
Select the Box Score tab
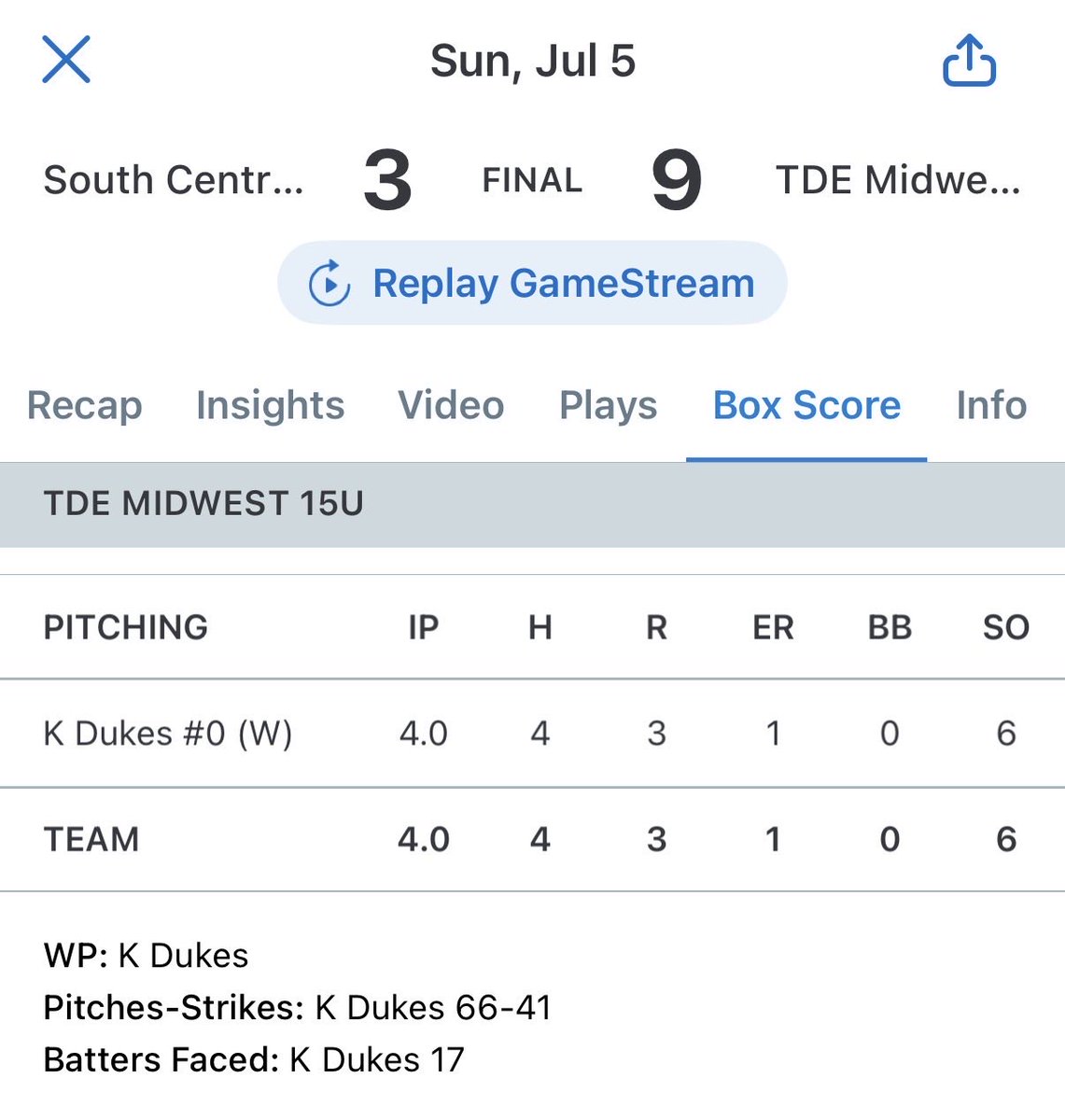(806, 406)
